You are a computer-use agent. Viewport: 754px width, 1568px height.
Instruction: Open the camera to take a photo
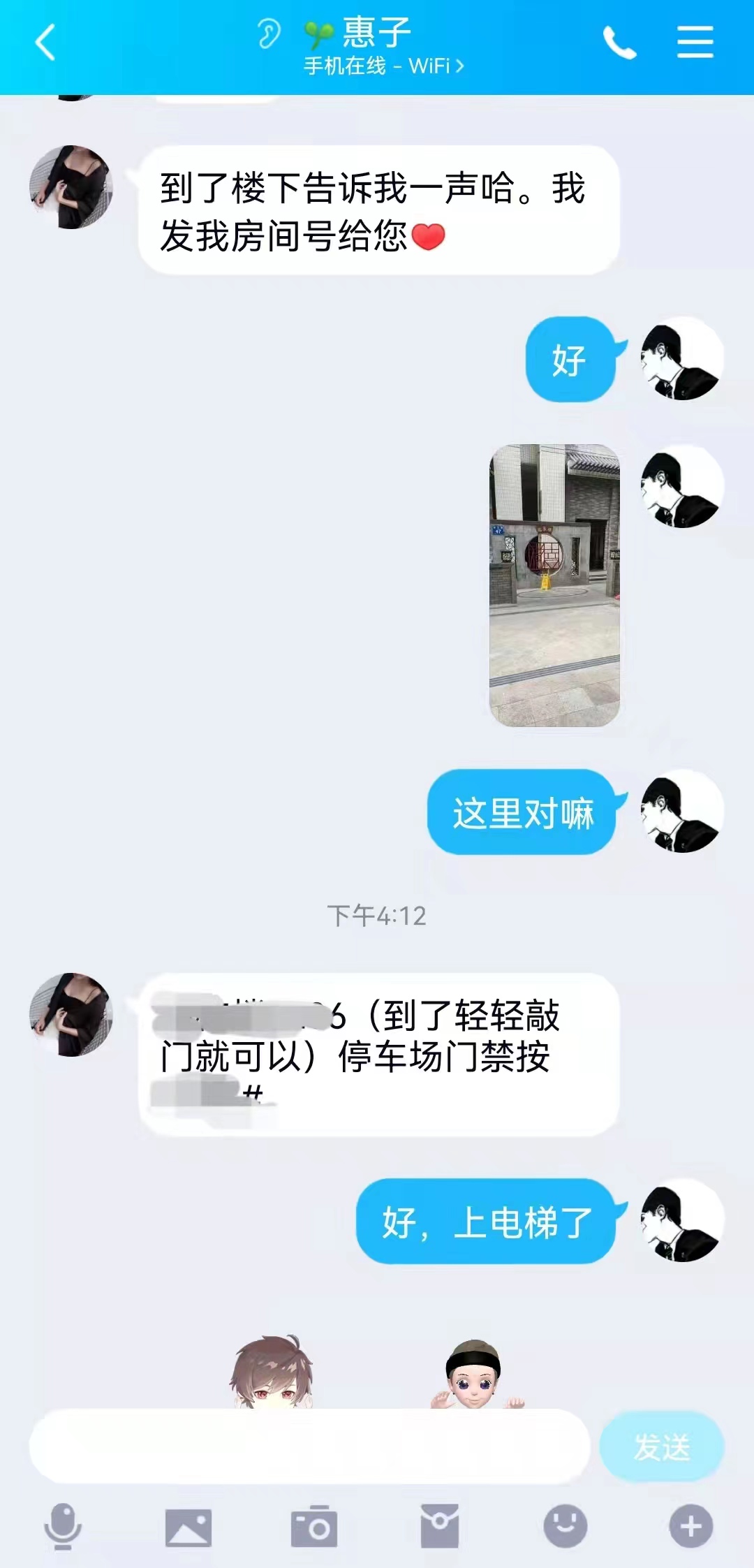[314, 1527]
